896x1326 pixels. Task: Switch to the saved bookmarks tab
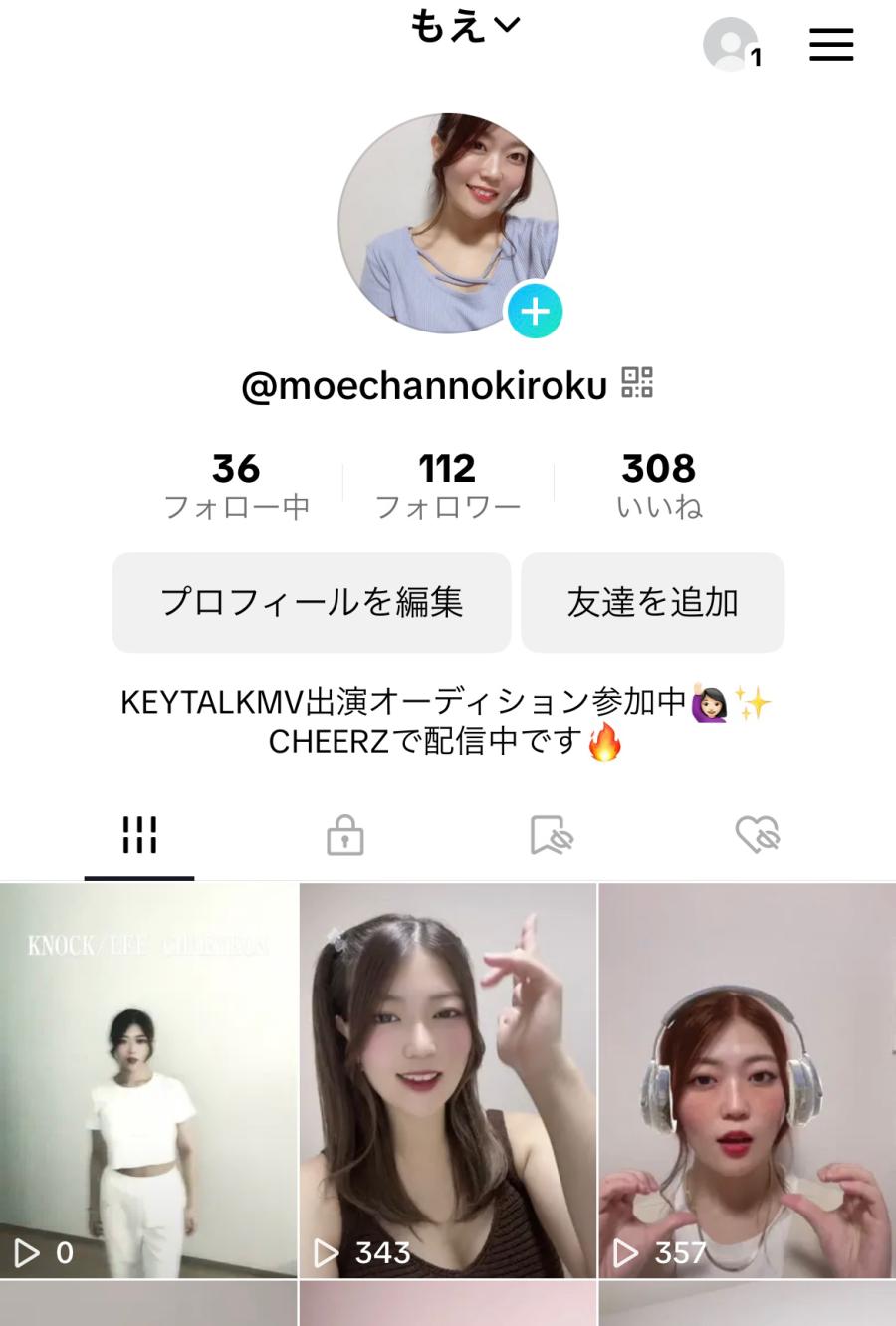tap(552, 836)
